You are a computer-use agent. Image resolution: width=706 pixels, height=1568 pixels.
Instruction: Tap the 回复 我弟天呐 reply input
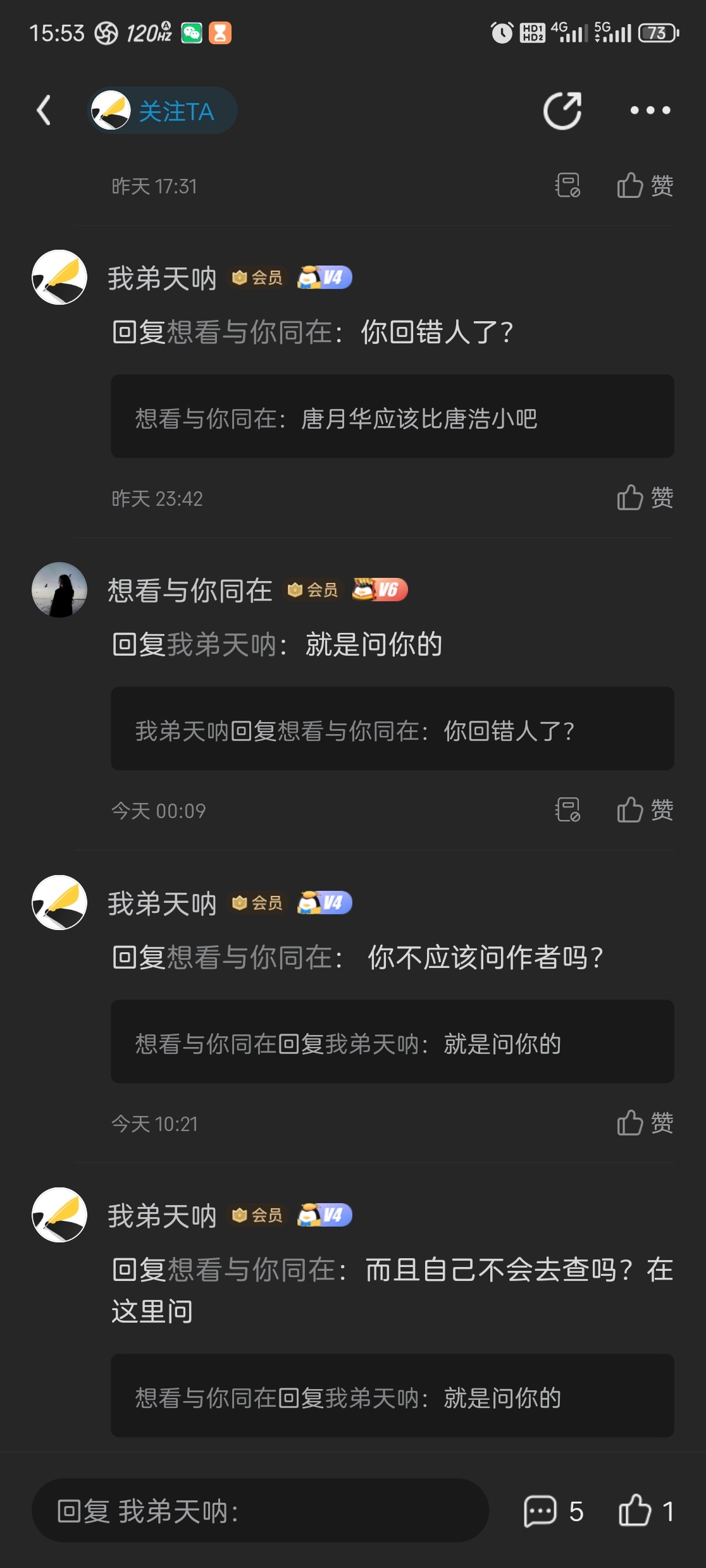(x=259, y=1510)
